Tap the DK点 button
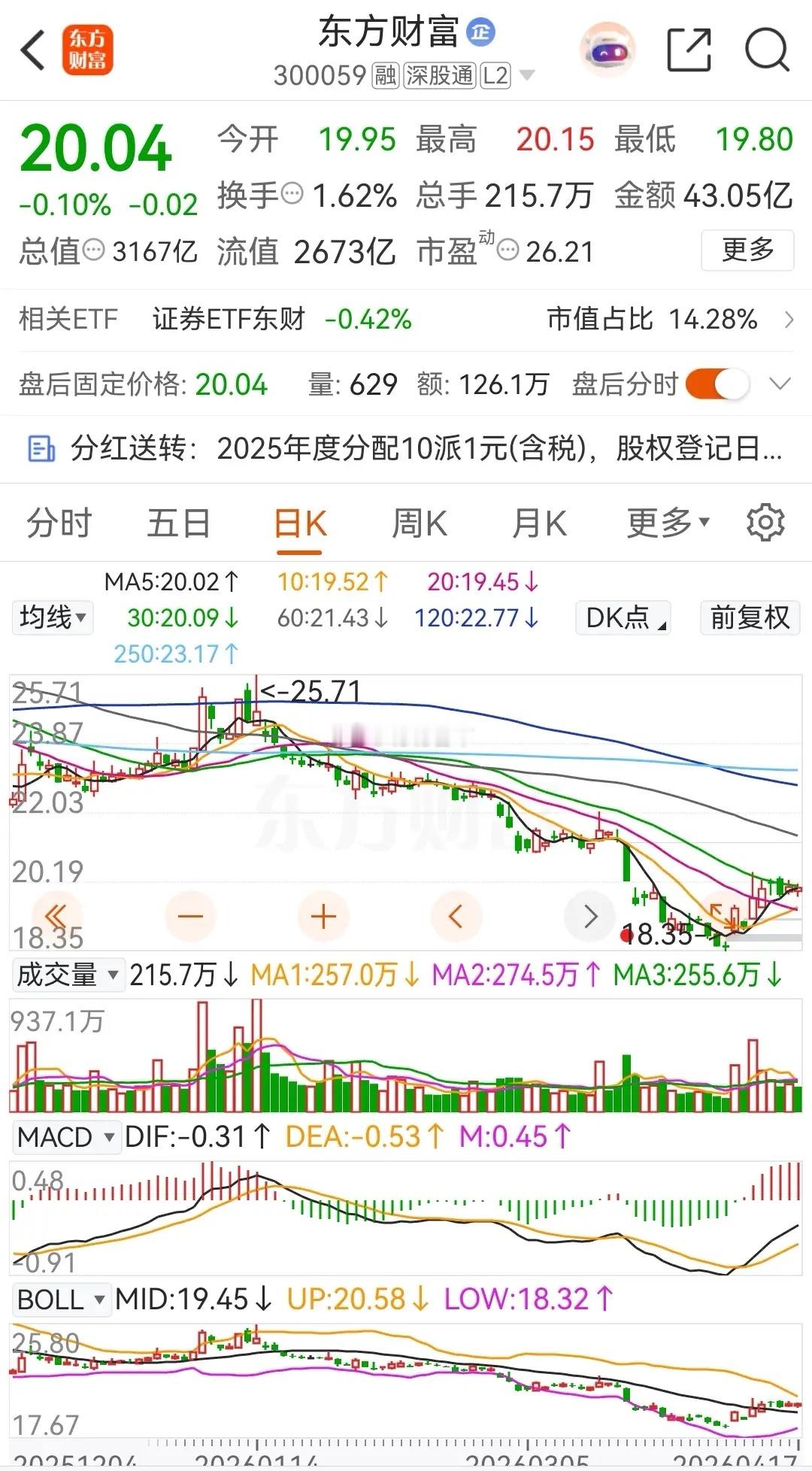The height and width of the screenshot is (1471, 812). point(623,617)
